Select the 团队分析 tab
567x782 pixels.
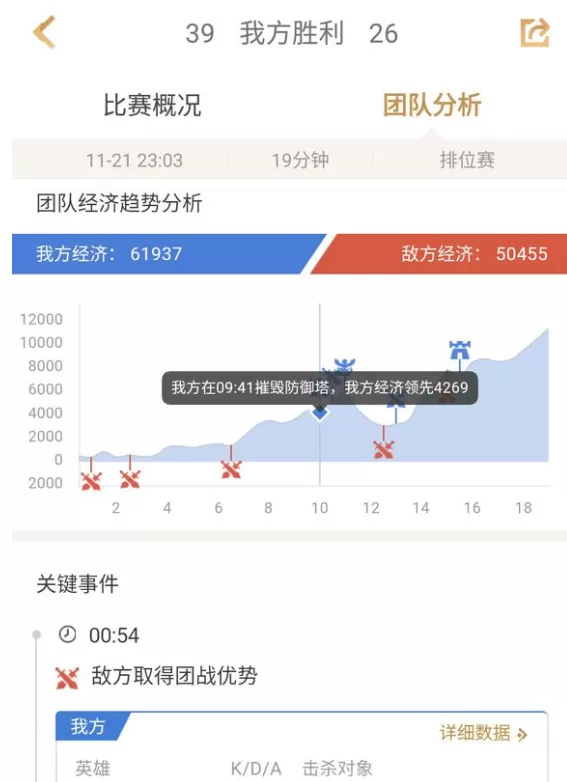[x=432, y=105]
